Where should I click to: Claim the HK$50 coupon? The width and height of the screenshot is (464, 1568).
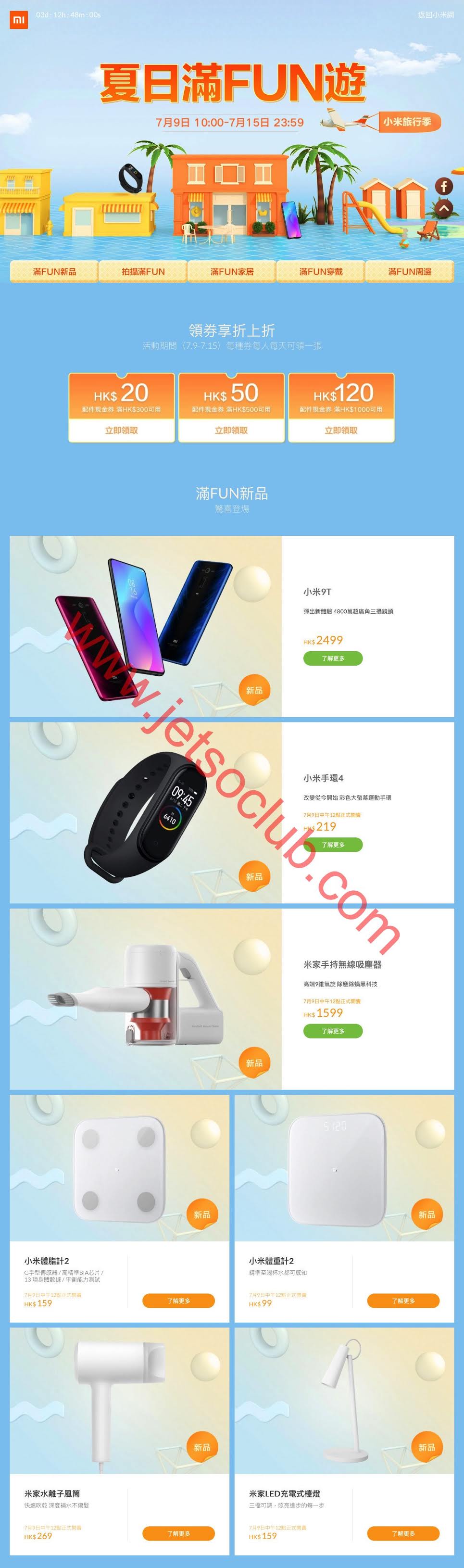[231, 430]
